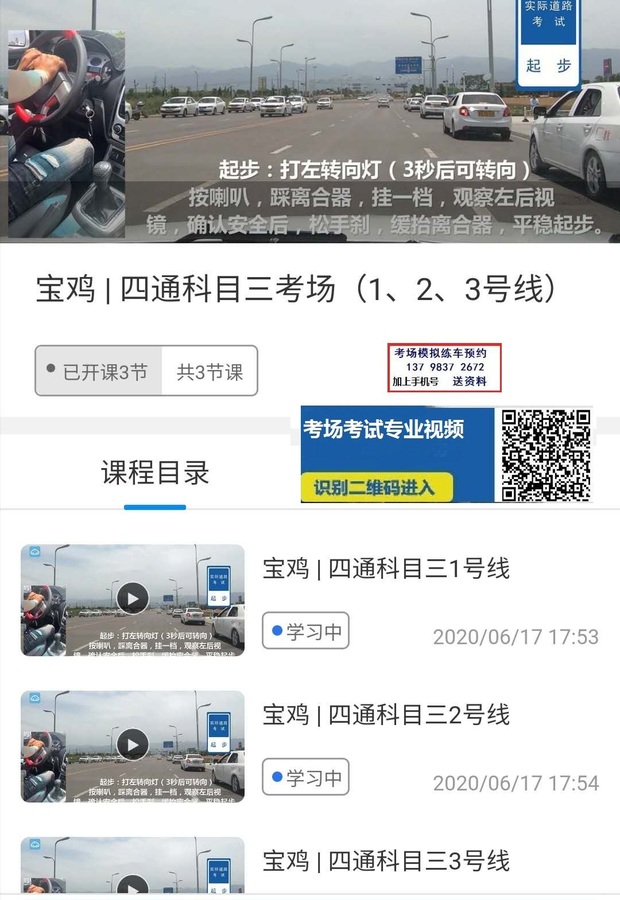
Task: Open the lesson 宝鸡 | 四通科目三2号线
Action: coord(386,715)
